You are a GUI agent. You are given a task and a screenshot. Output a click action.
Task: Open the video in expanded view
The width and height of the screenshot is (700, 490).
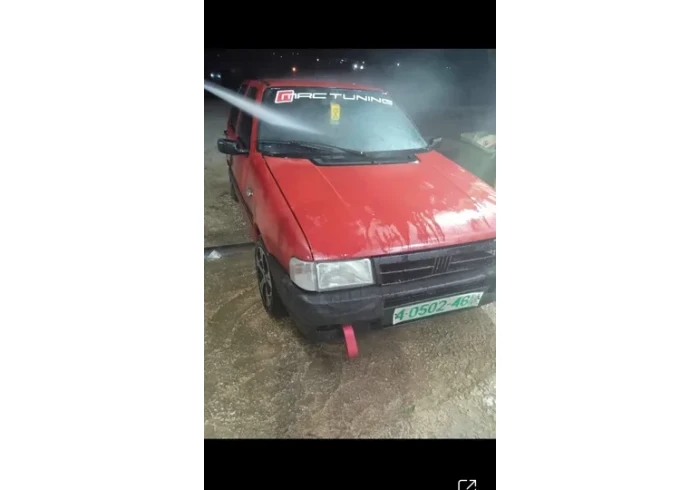click(467, 484)
